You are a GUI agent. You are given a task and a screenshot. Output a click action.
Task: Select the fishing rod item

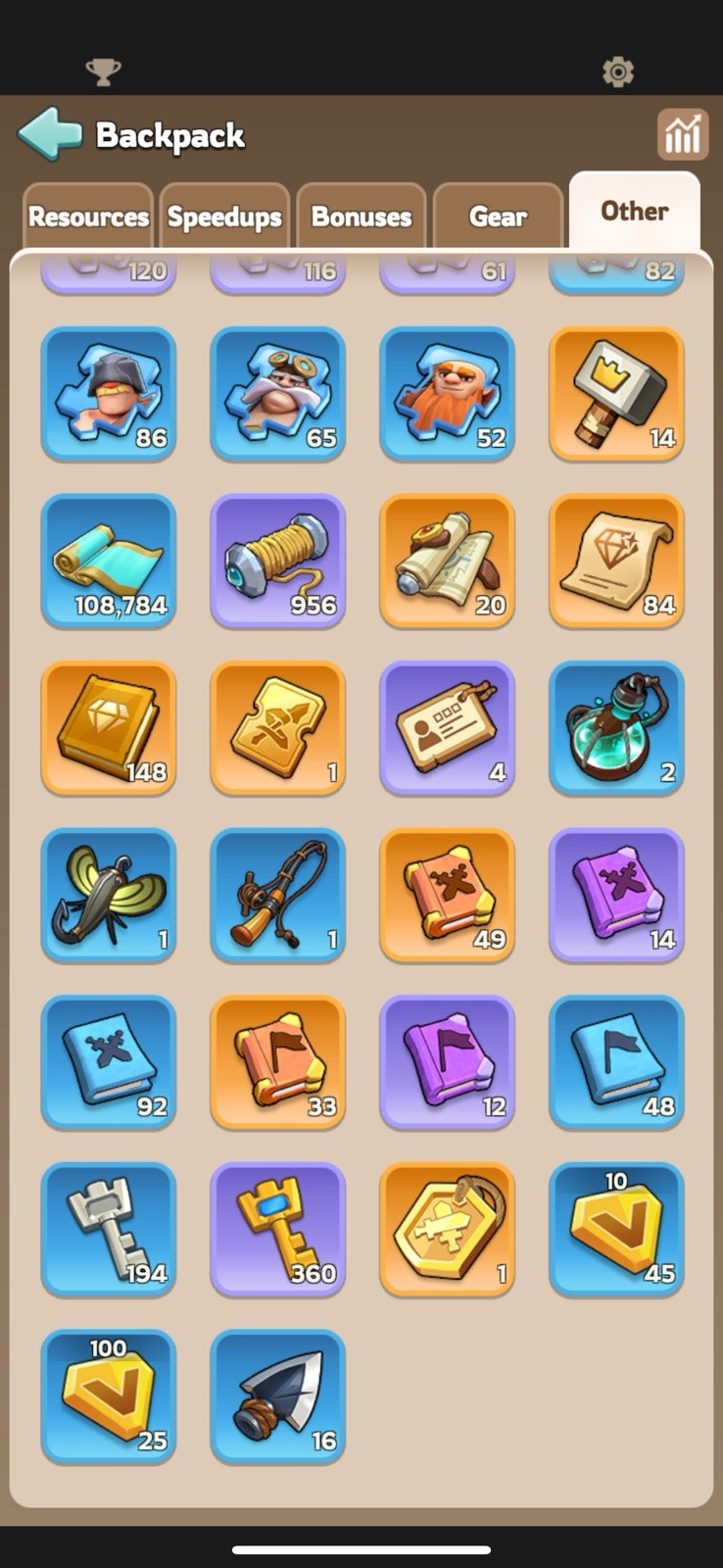[x=278, y=896]
